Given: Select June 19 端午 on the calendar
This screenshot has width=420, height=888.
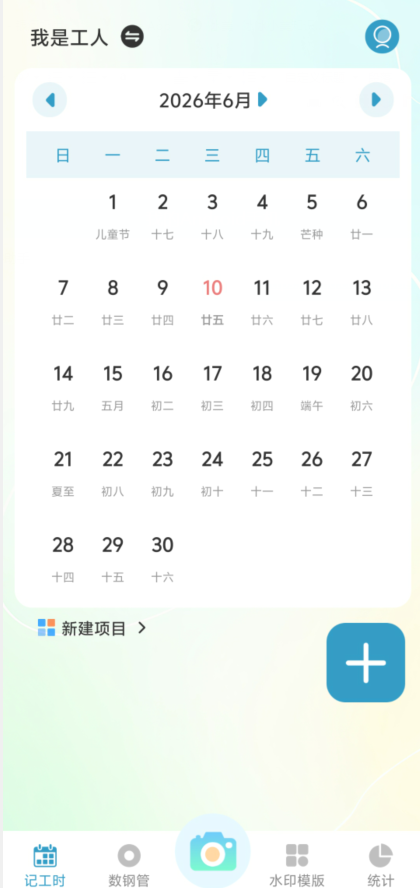Looking at the screenshot, I should [x=312, y=387].
